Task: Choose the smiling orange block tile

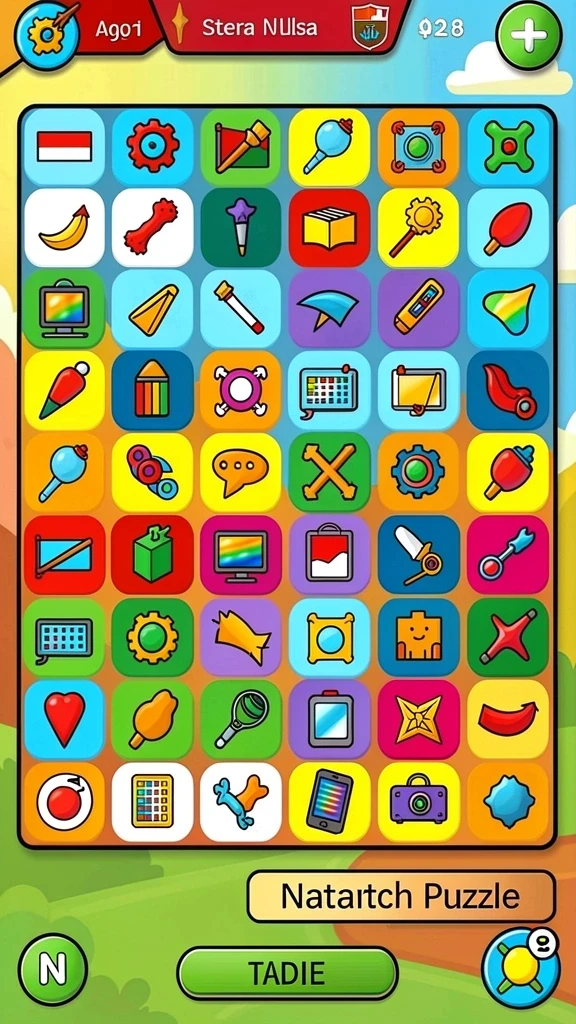Action: click(419, 637)
